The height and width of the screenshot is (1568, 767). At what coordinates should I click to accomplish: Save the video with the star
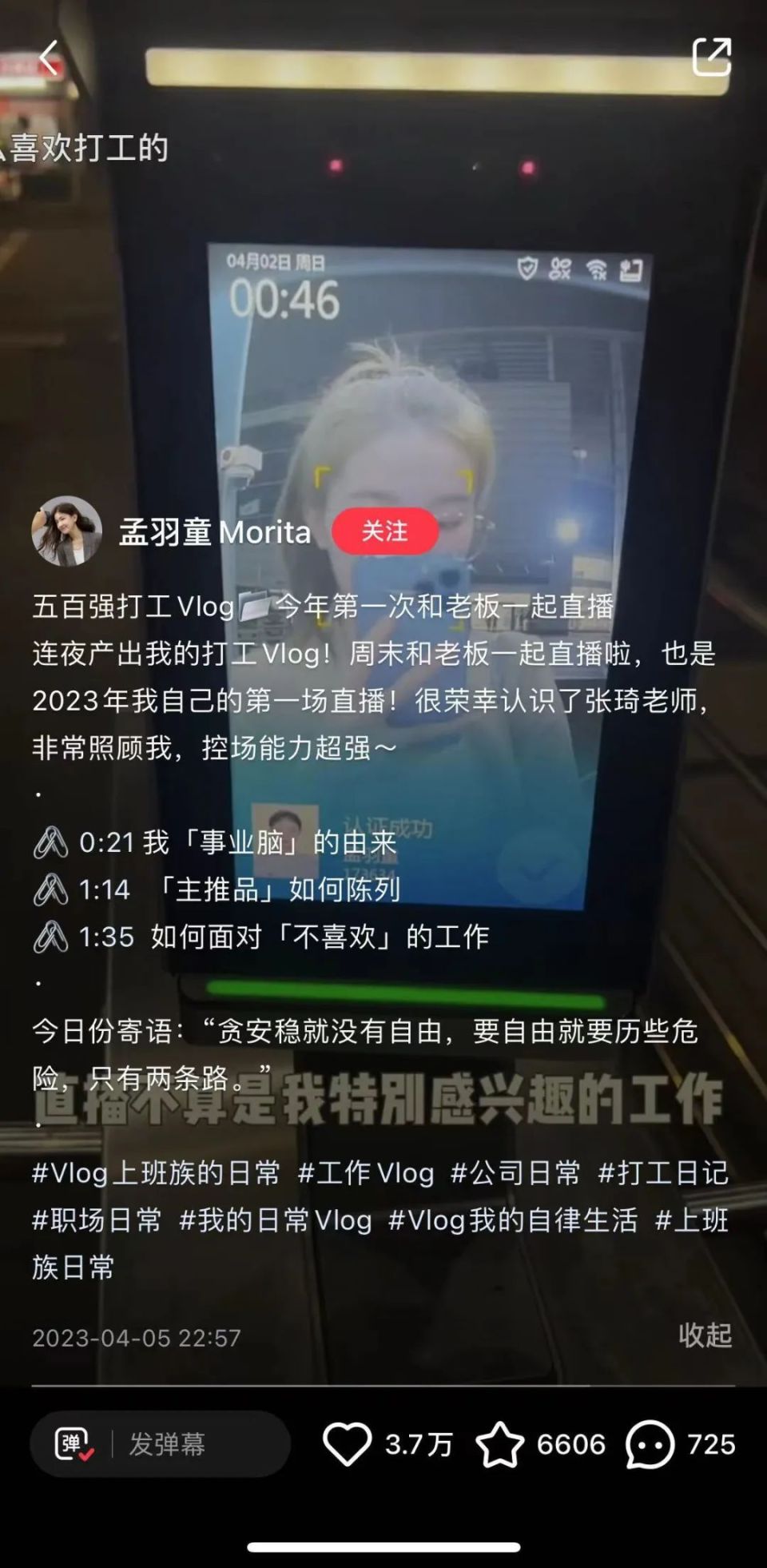(500, 1444)
